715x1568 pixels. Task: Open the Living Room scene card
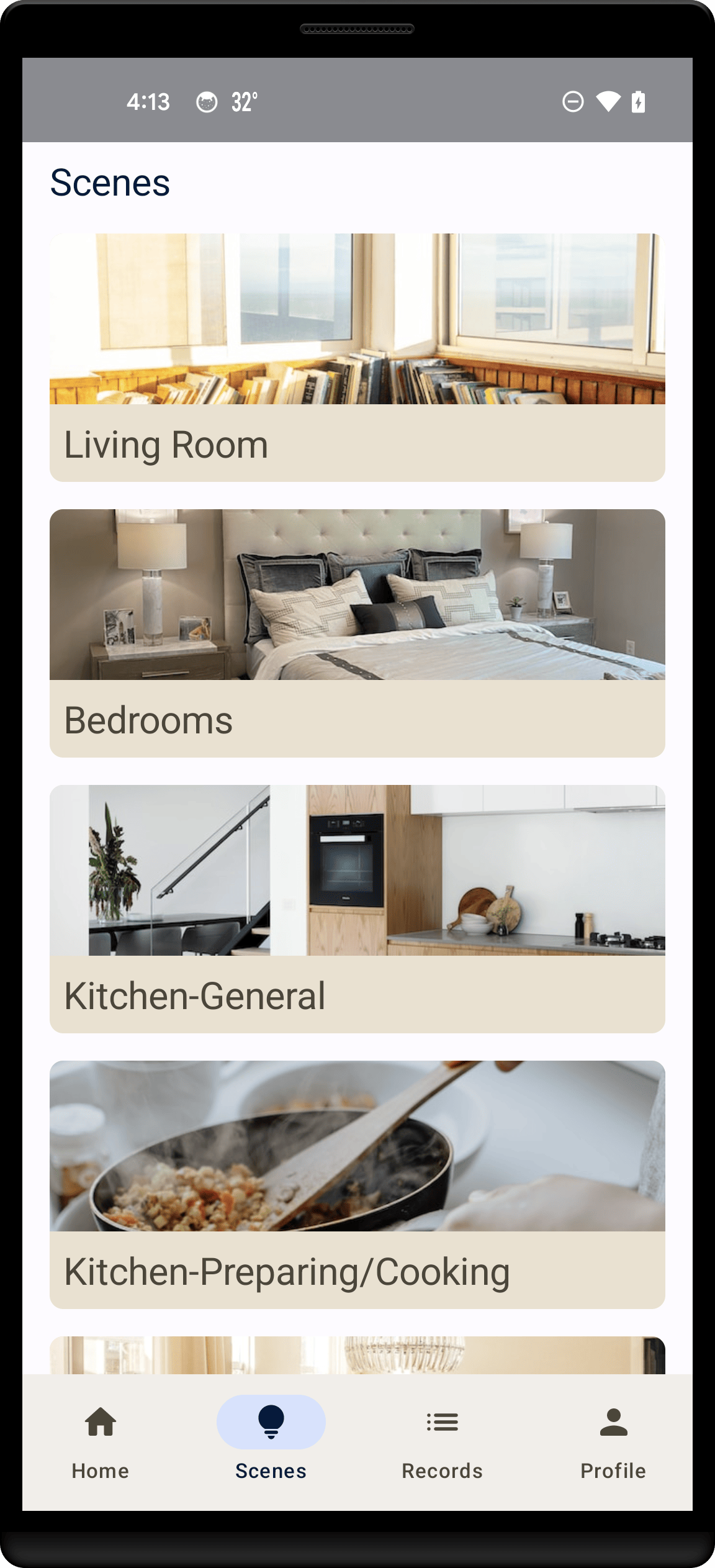click(x=357, y=357)
